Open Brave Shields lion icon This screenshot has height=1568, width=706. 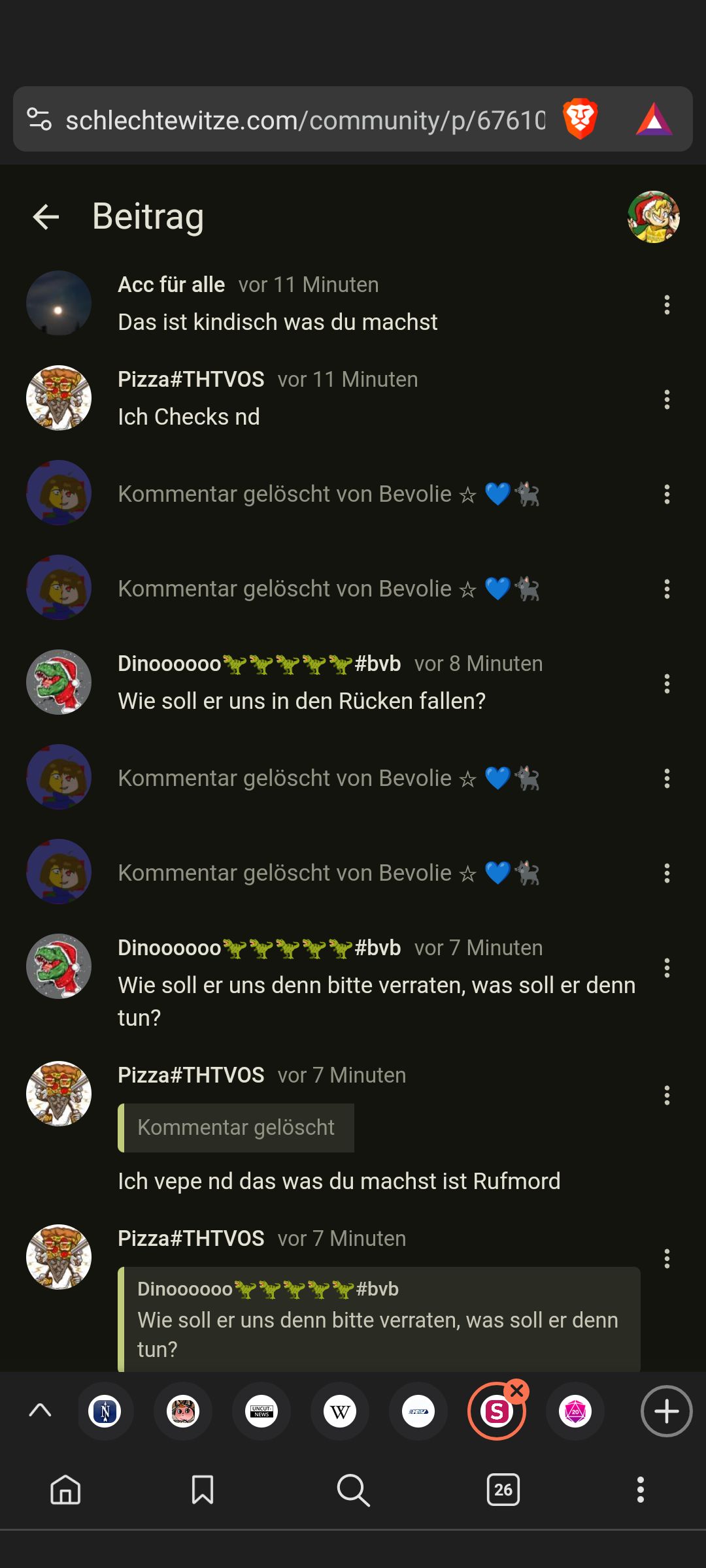coord(580,120)
